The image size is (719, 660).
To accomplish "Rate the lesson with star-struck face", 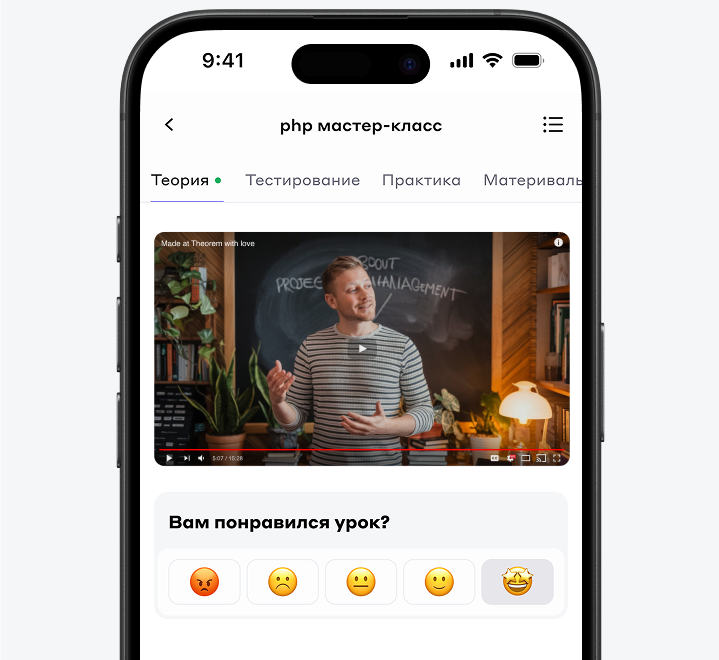I will 517,582.
